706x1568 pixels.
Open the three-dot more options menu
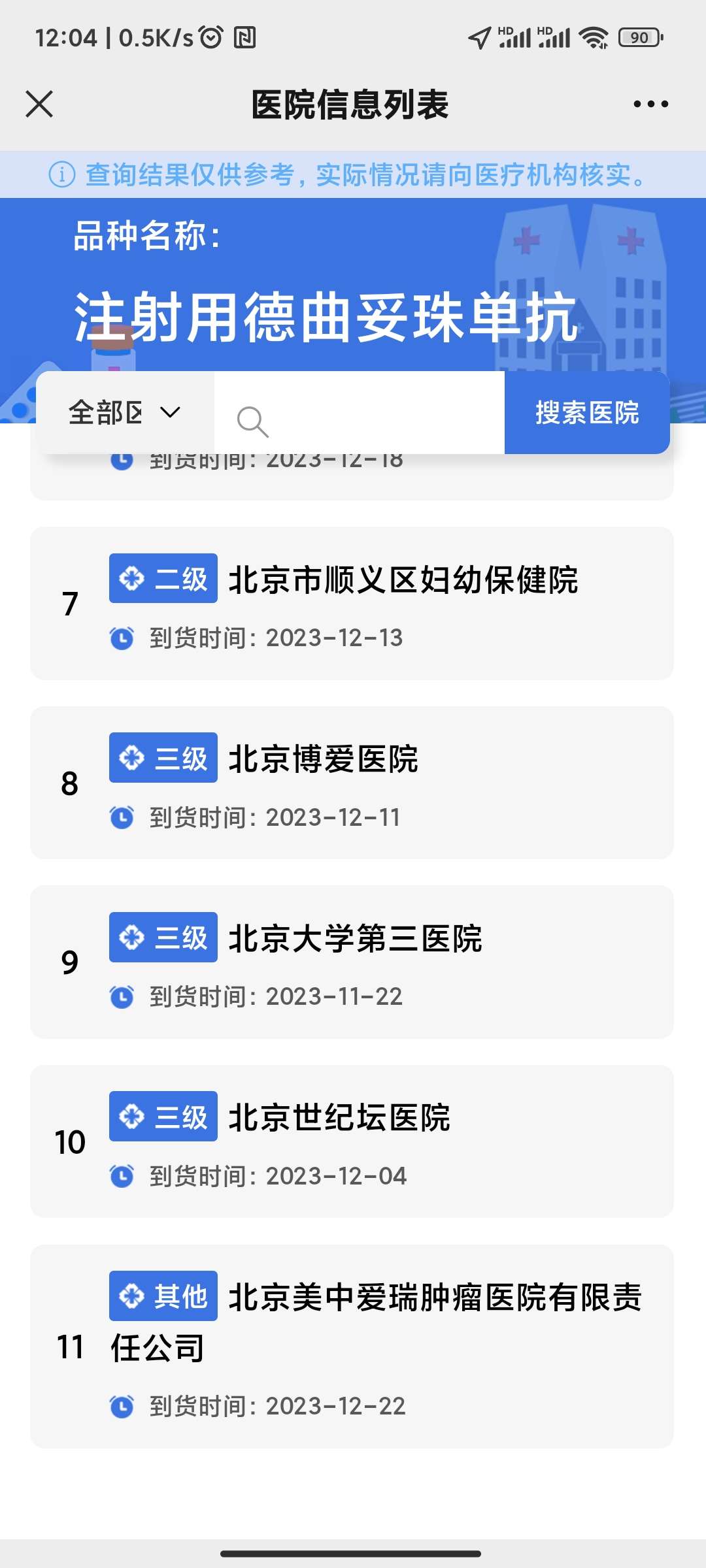point(650,104)
